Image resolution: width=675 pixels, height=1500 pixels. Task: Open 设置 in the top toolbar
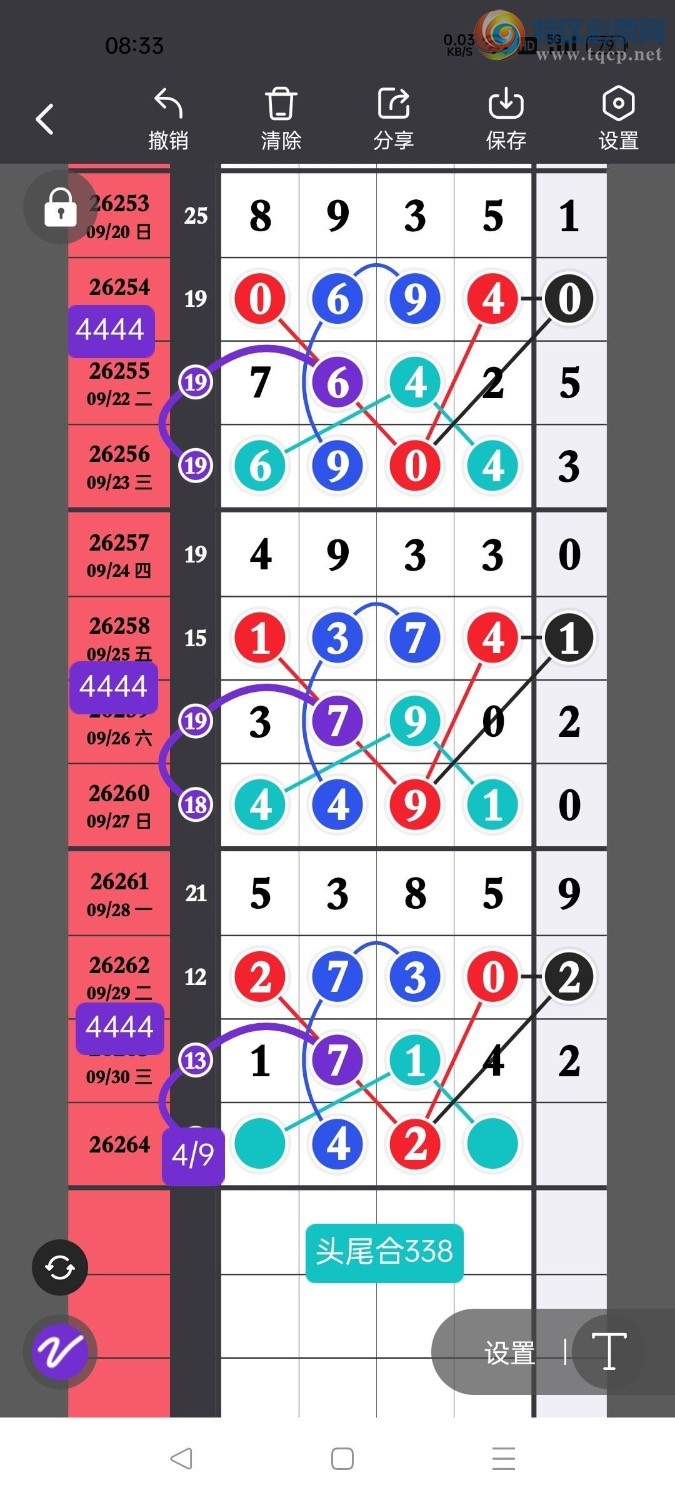point(618,120)
